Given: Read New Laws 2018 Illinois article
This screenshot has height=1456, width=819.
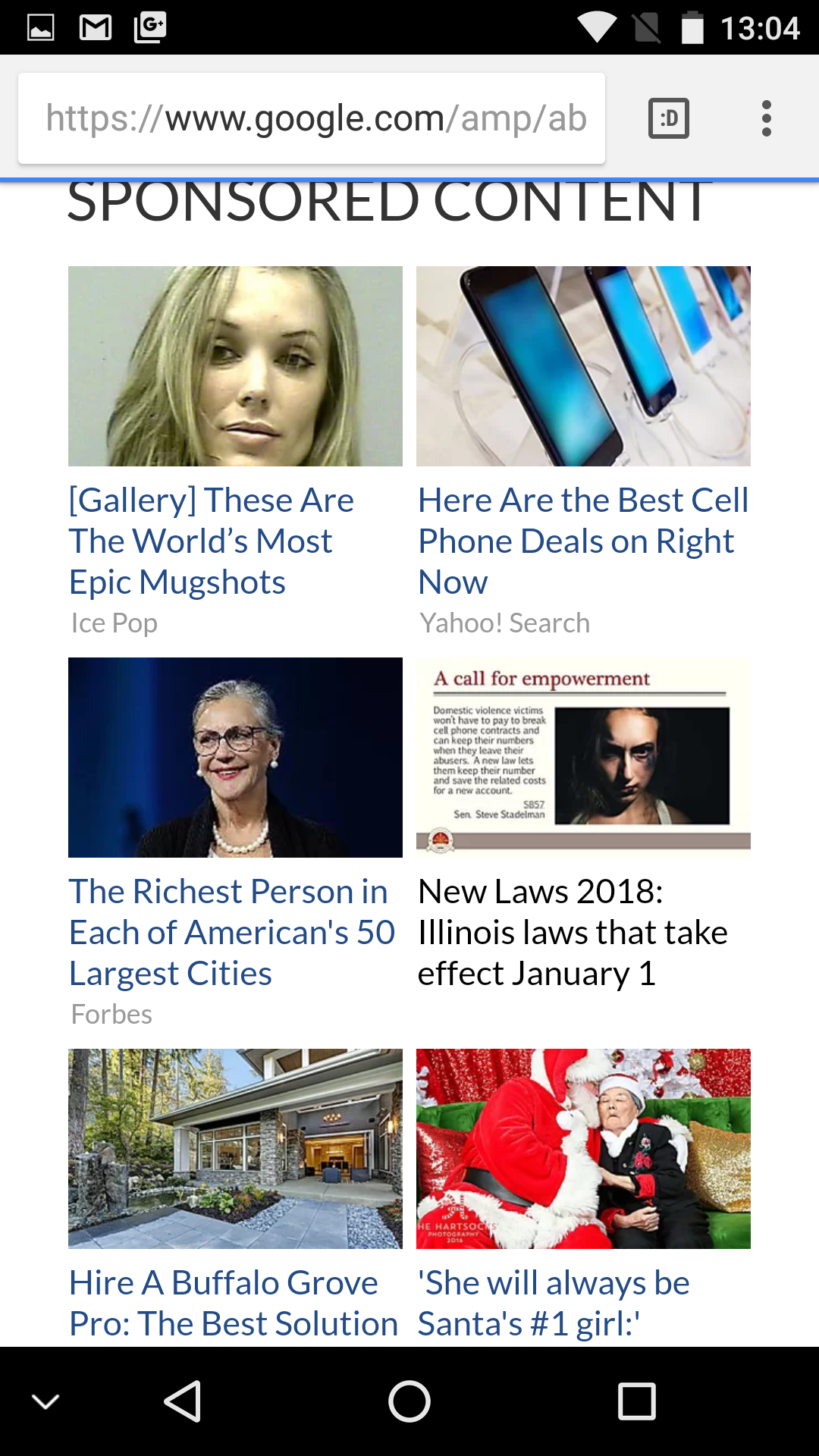Looking at the screenshot, I should pyautogui.click(x=573, y=933).
